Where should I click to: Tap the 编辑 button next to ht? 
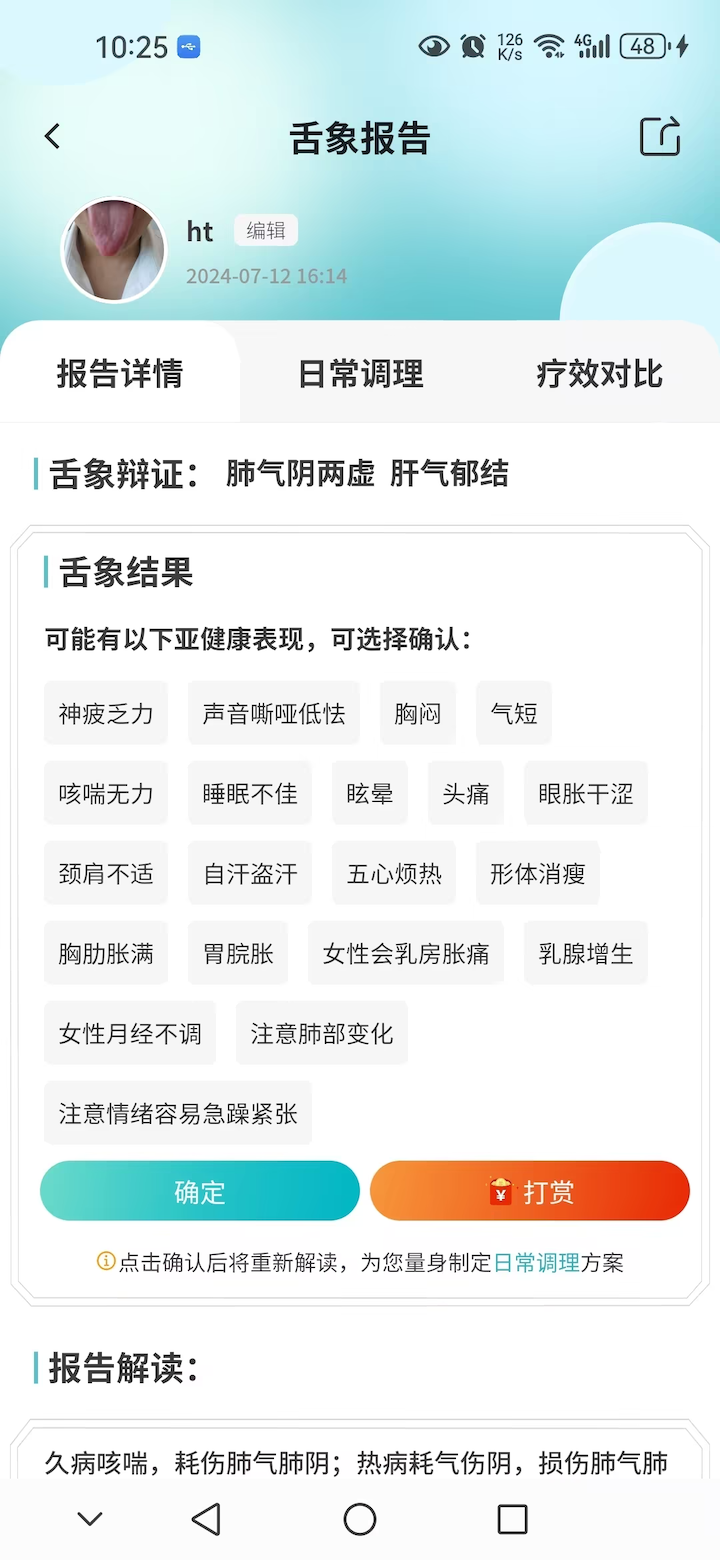click(266, 231)
